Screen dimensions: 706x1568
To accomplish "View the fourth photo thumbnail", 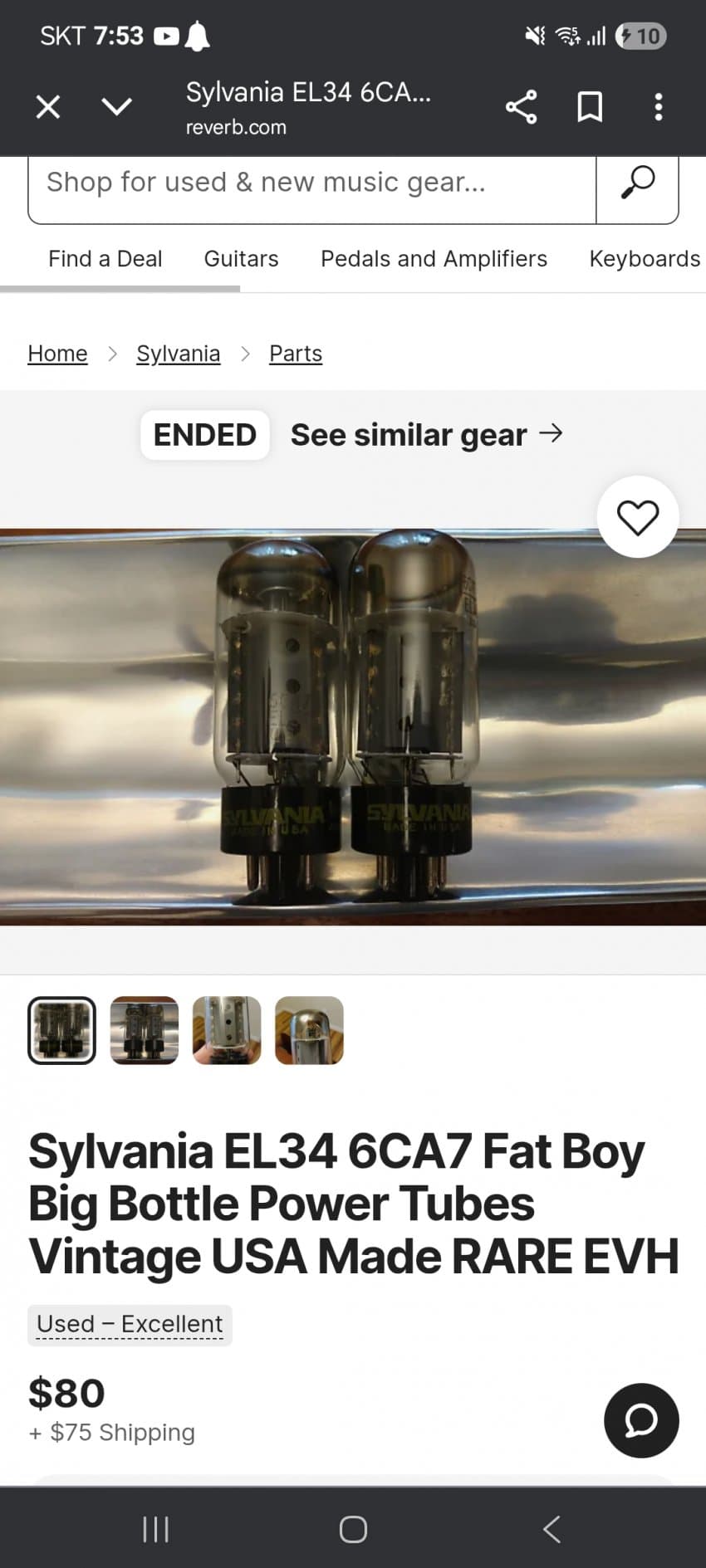I will (x=309, y=1030).
